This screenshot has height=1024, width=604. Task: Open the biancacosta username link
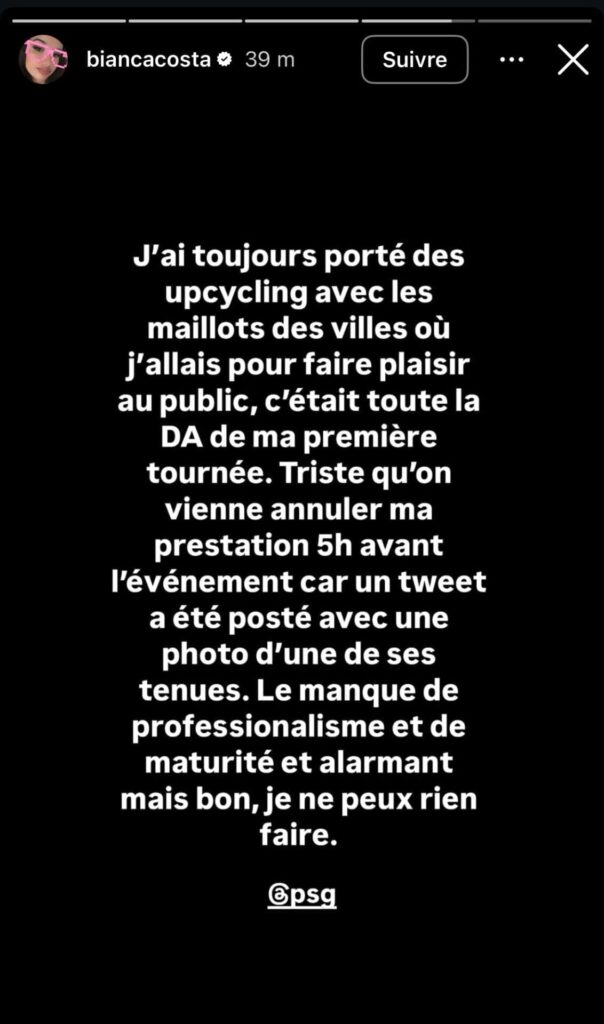(149, 60)
